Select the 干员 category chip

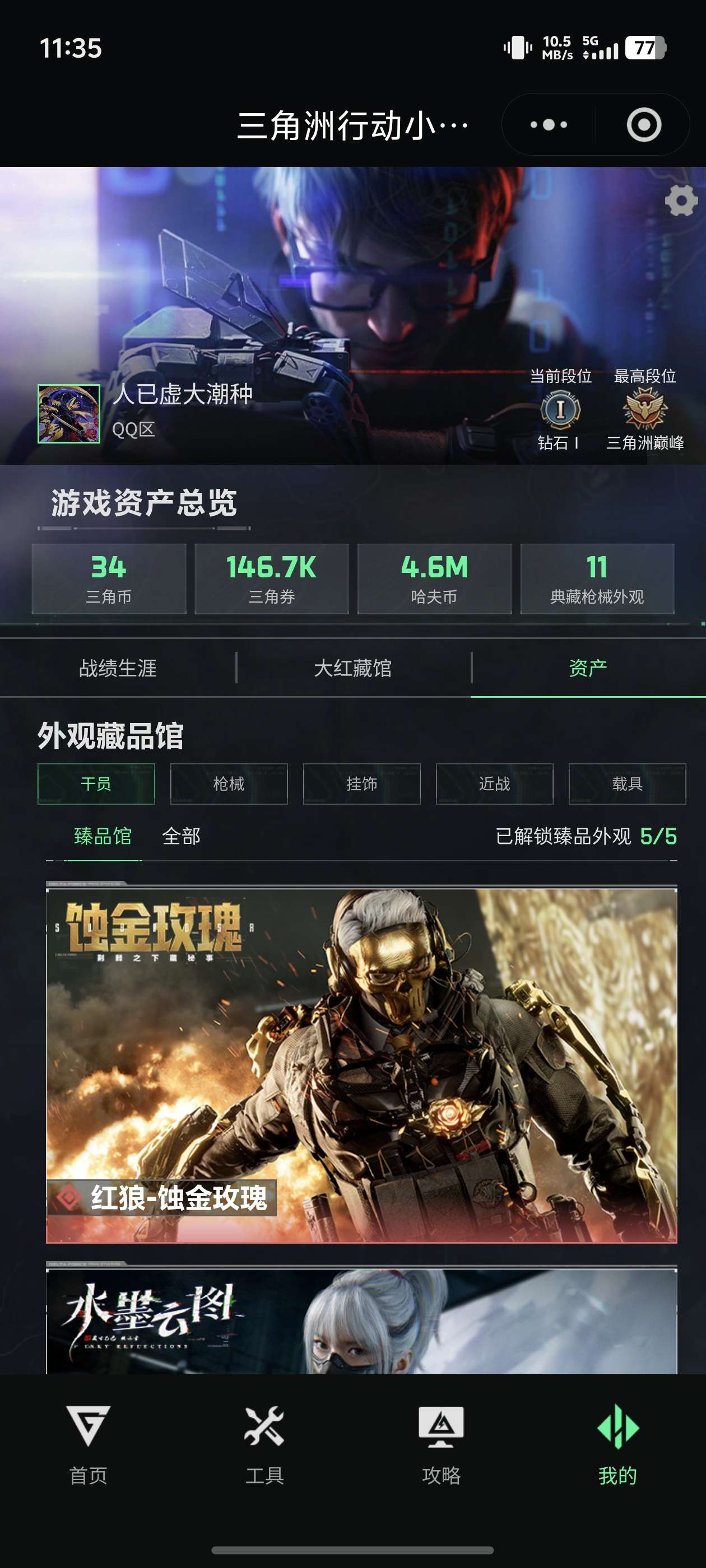click(96, 783)
